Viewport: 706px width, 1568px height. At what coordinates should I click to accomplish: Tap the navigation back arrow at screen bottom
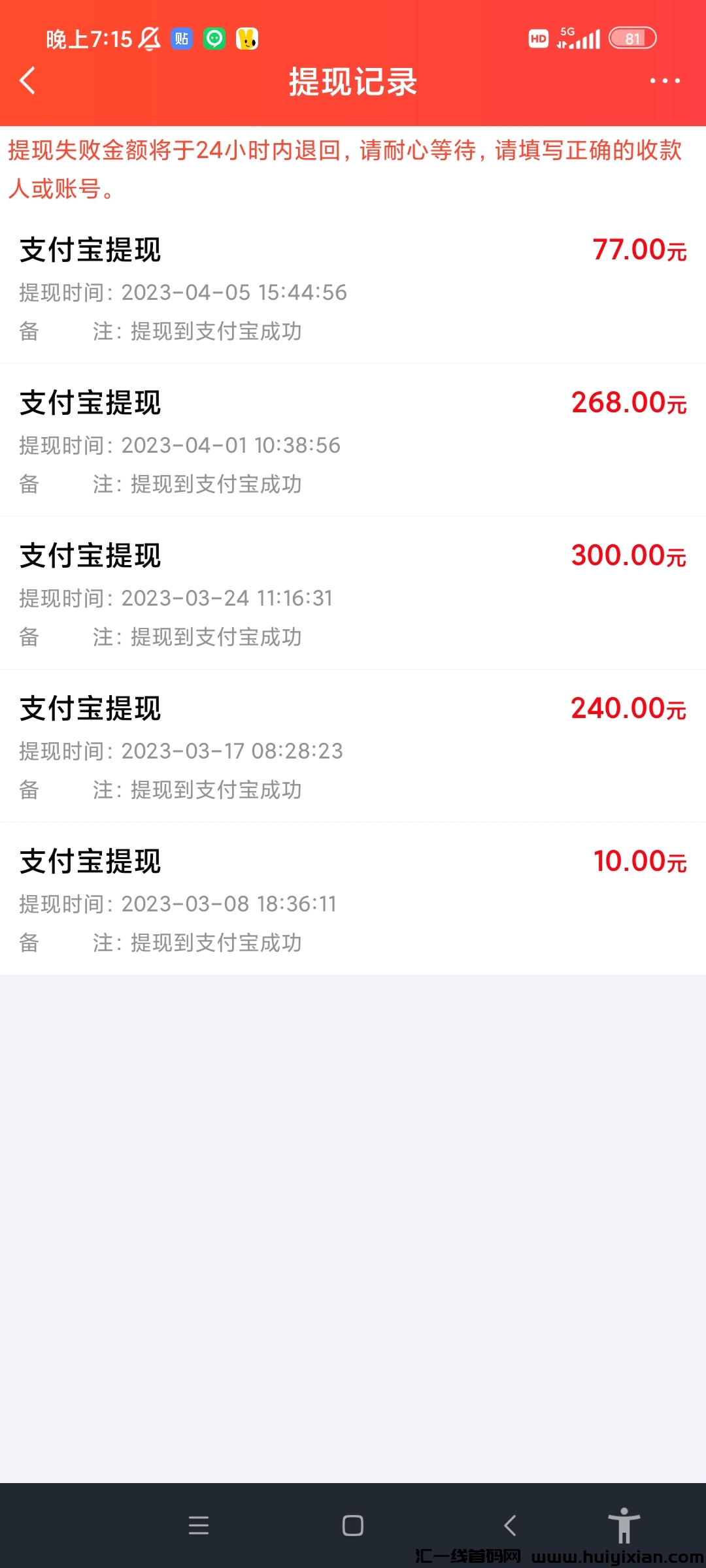click(511, 1526)
